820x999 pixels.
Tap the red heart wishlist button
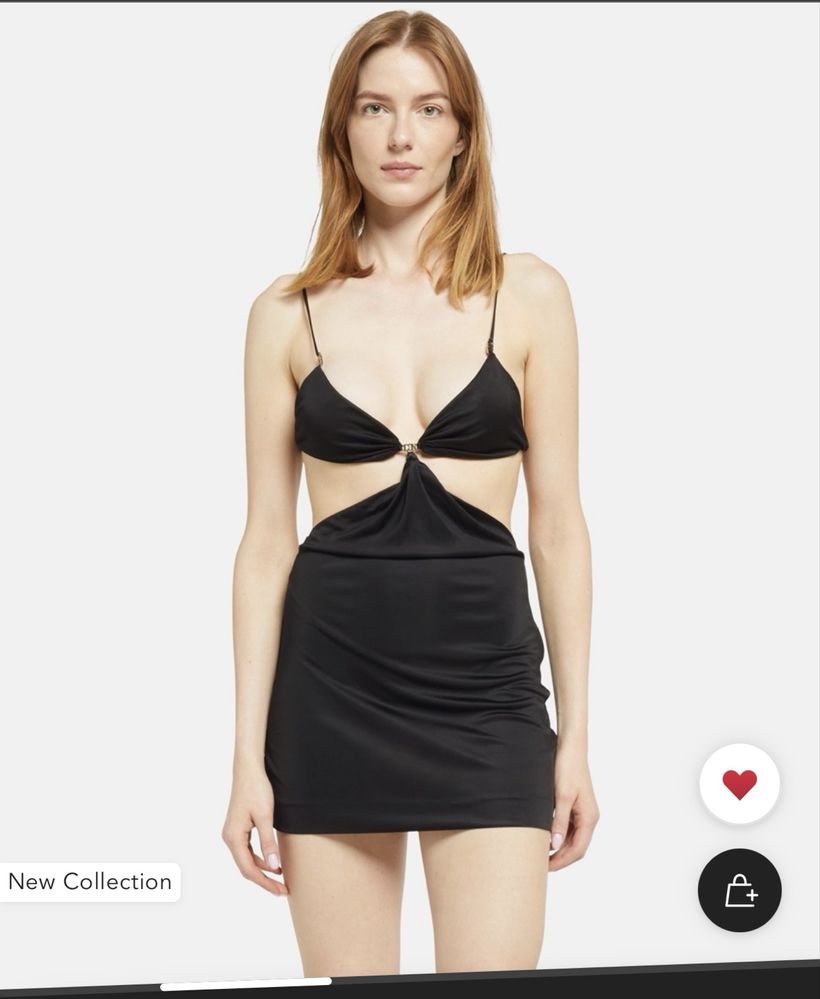[x=739, y=784]
